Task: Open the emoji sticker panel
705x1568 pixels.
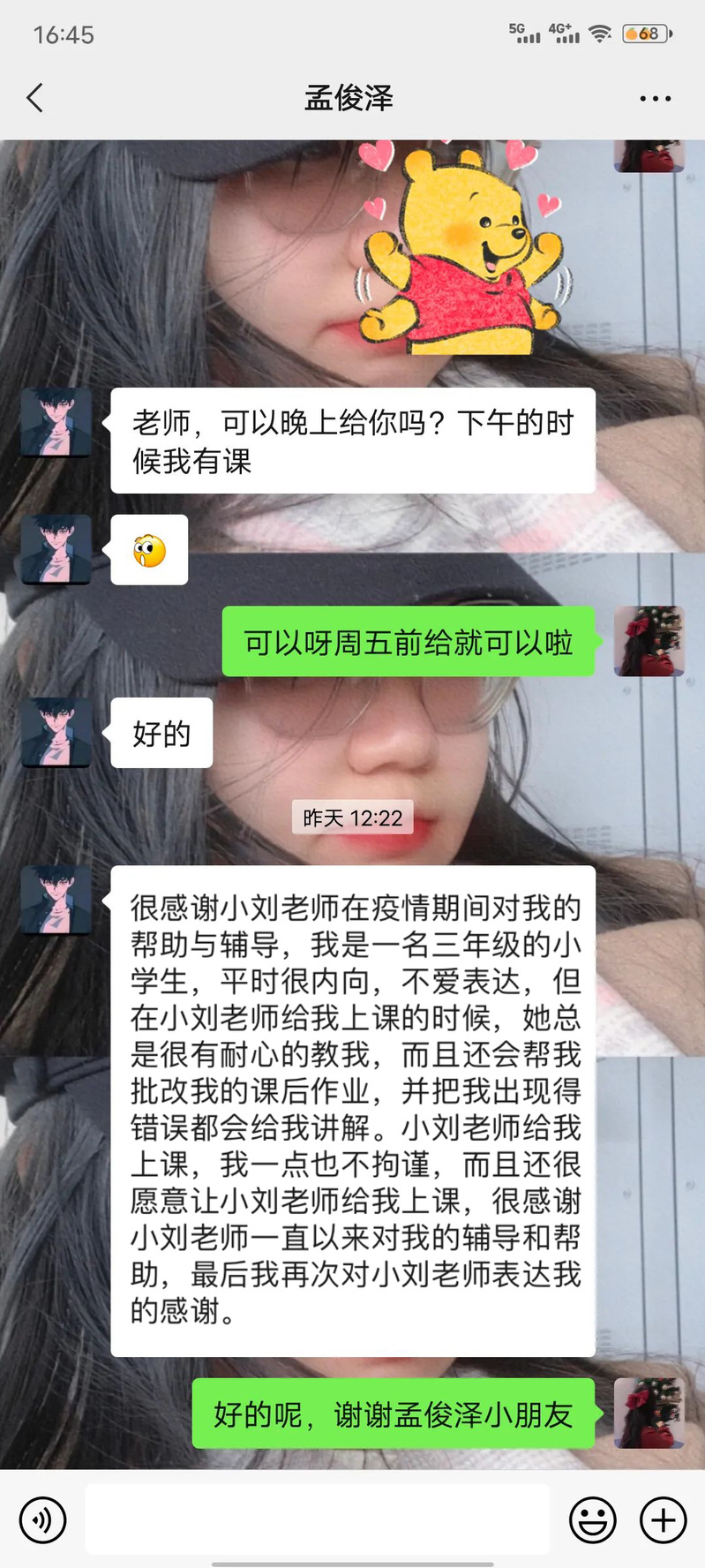Action: point(592,1520)
